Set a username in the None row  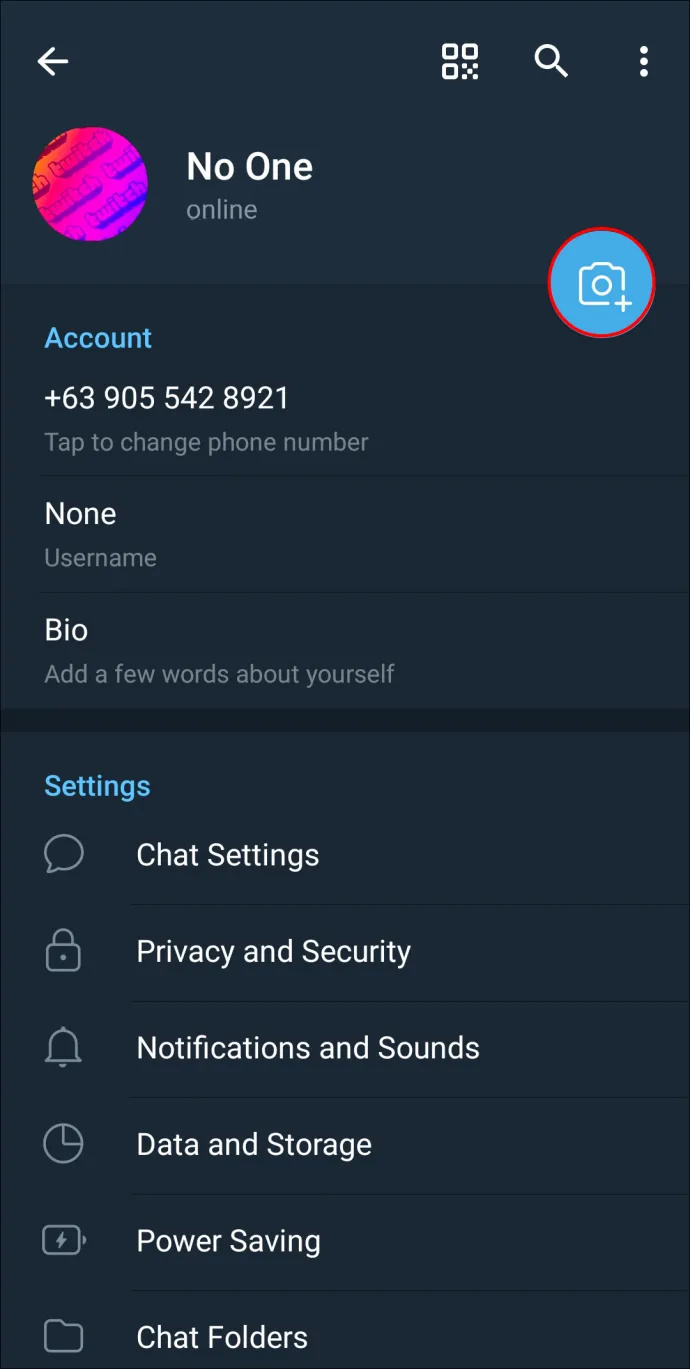point(345,534)
